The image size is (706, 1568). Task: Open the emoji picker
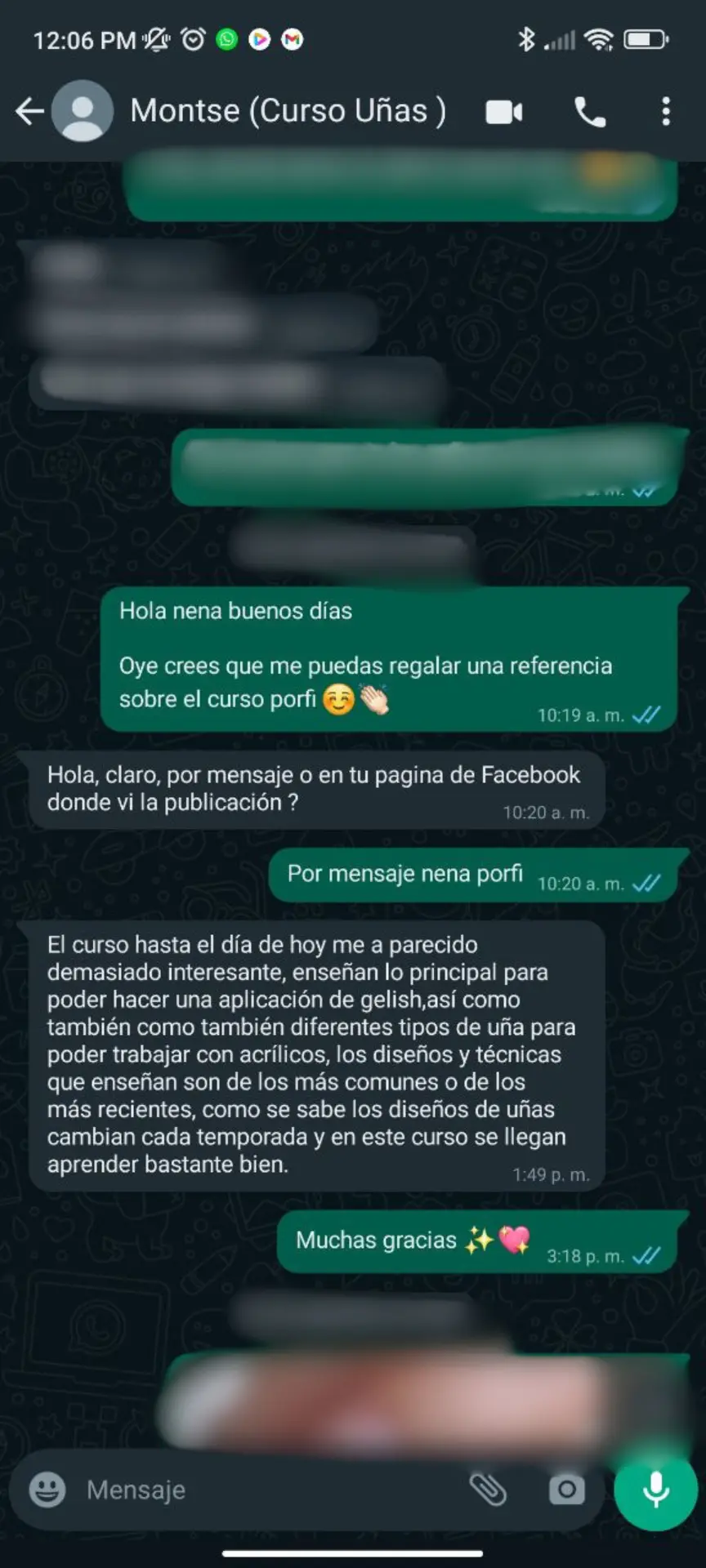tap(47, 1489)
